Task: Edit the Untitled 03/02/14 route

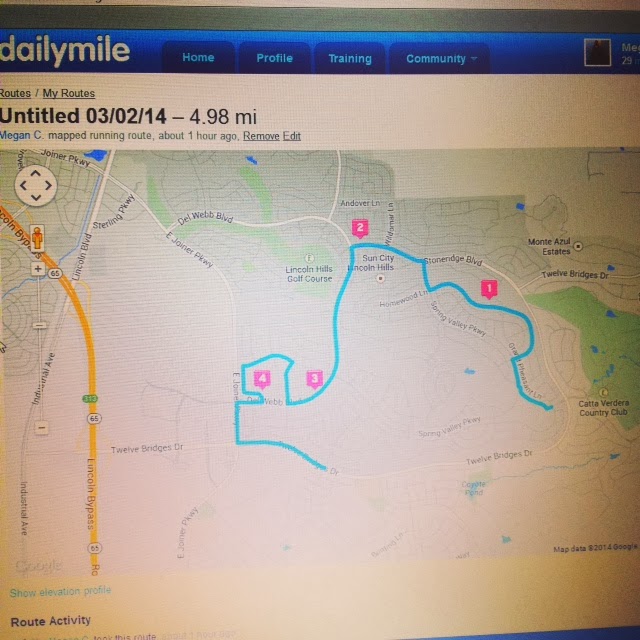Action: (x=292, y=136)
